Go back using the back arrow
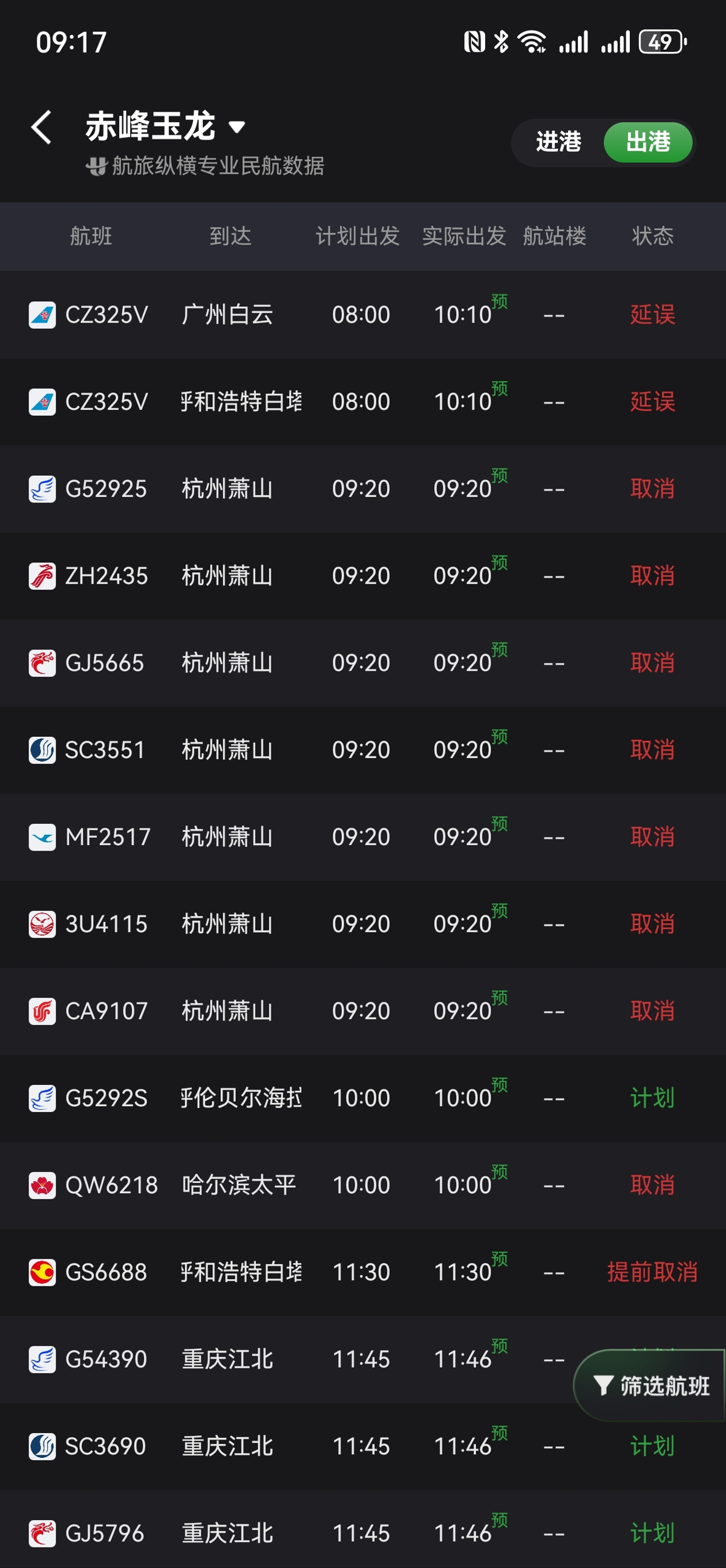 [x=41, y=127]
